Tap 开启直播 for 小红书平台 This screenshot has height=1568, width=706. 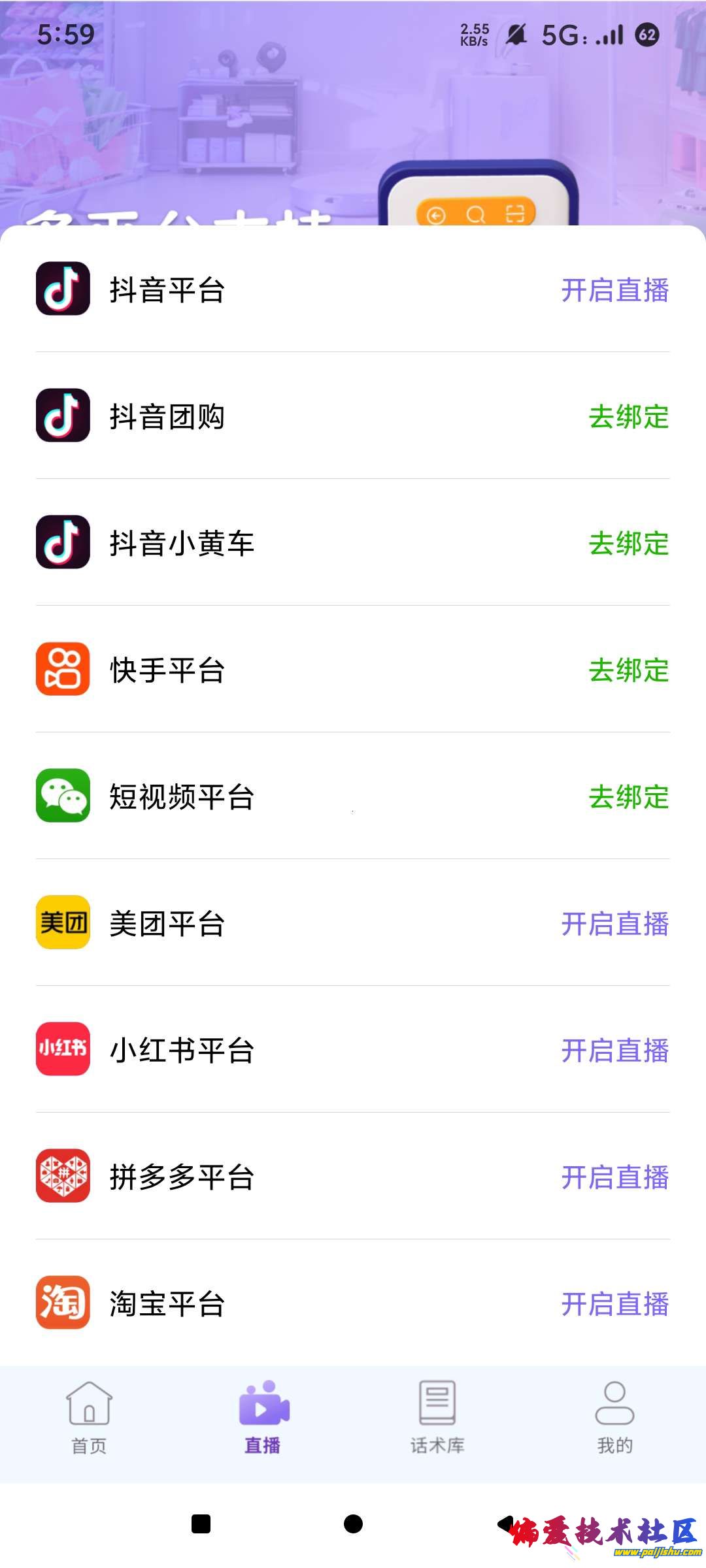point(614,1051)
